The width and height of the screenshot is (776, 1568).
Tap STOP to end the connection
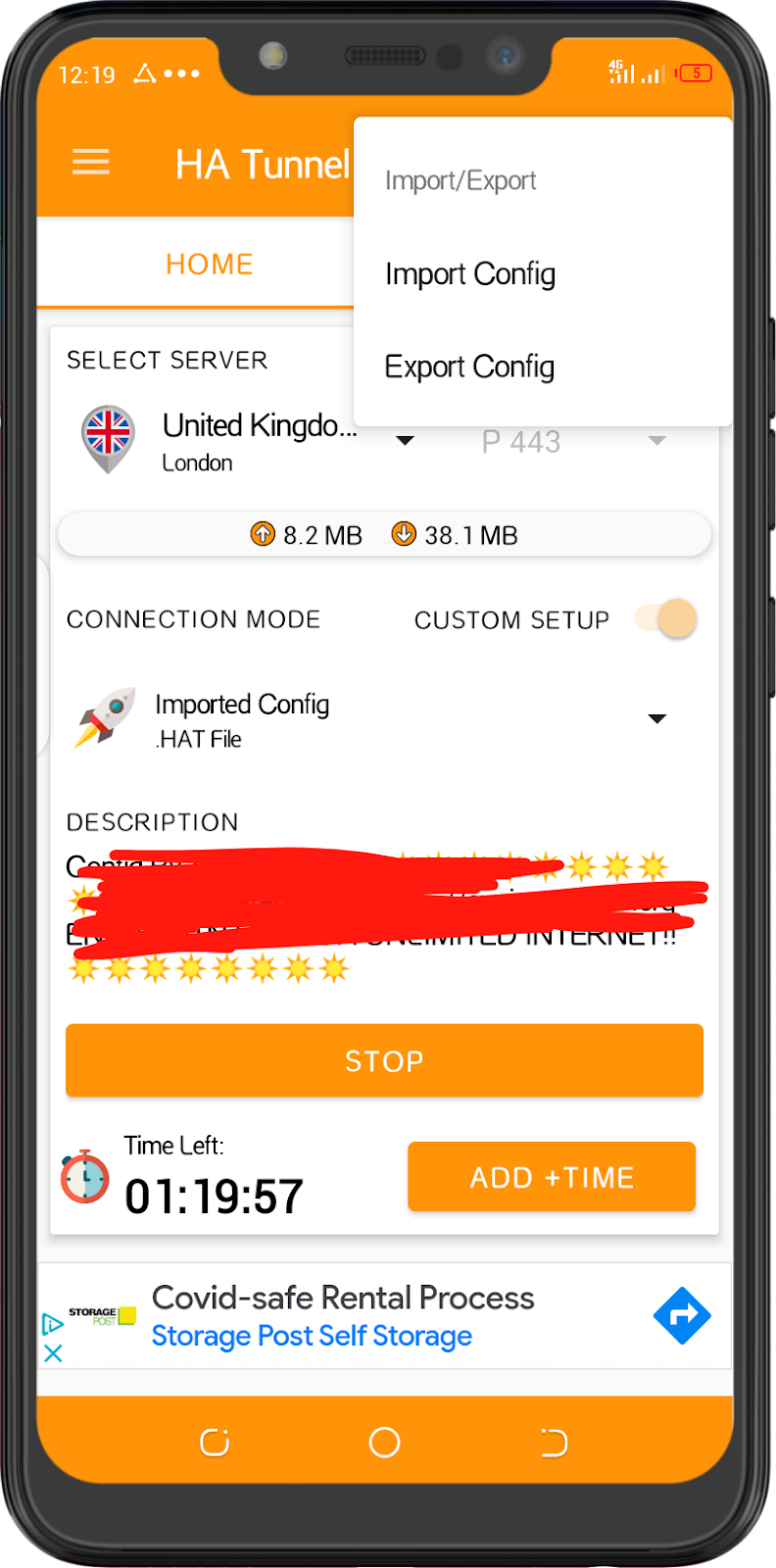click(x=384, y=1061)
